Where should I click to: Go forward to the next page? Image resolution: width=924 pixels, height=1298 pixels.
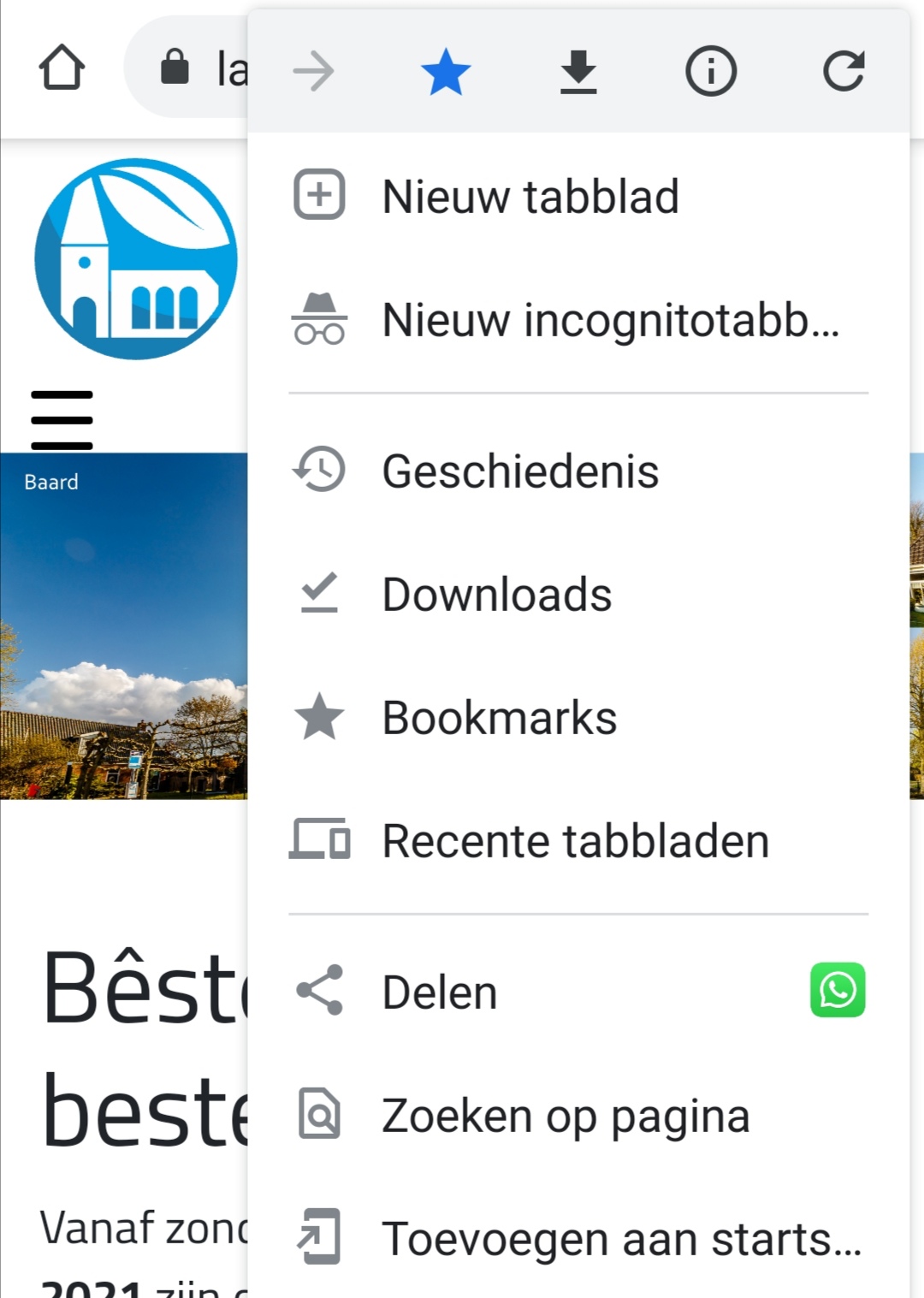(313, 71)
